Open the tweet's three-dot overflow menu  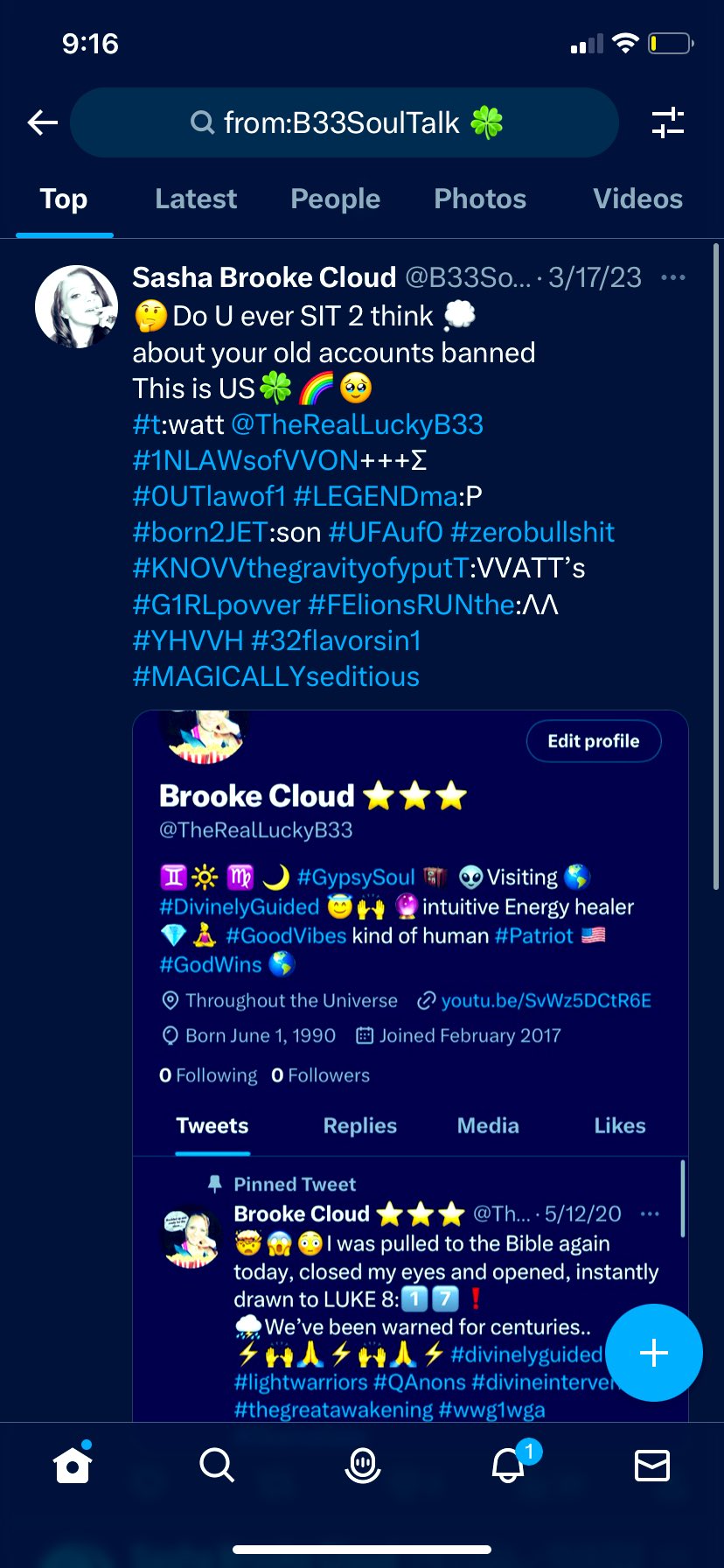tap(673, 278)
